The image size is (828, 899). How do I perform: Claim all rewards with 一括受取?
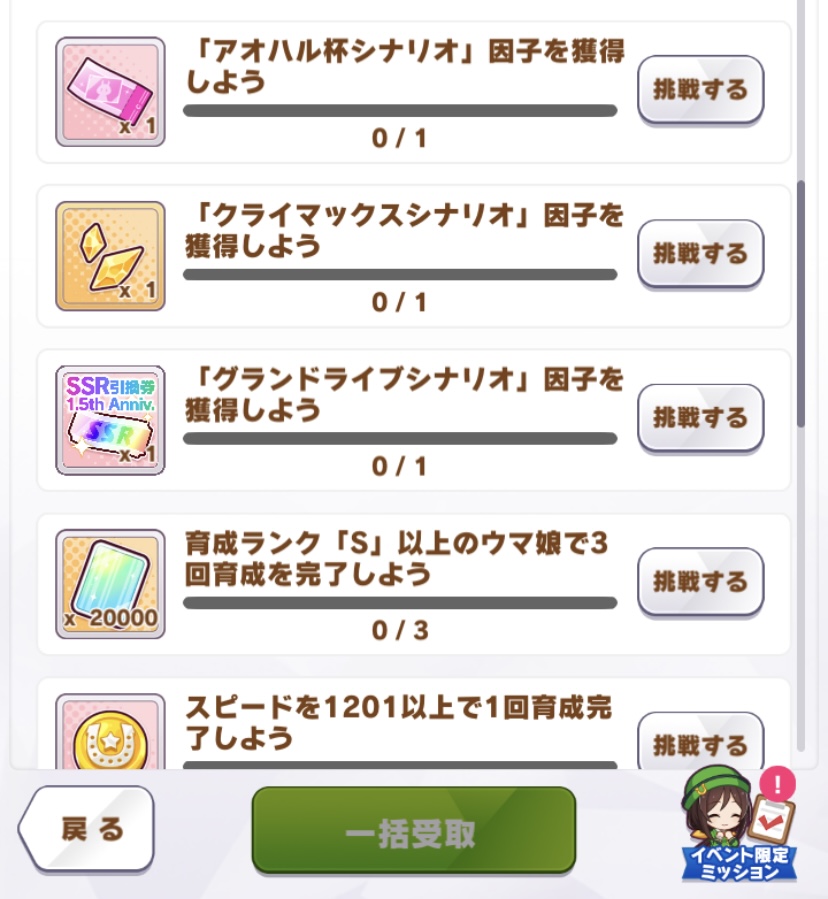413,831
